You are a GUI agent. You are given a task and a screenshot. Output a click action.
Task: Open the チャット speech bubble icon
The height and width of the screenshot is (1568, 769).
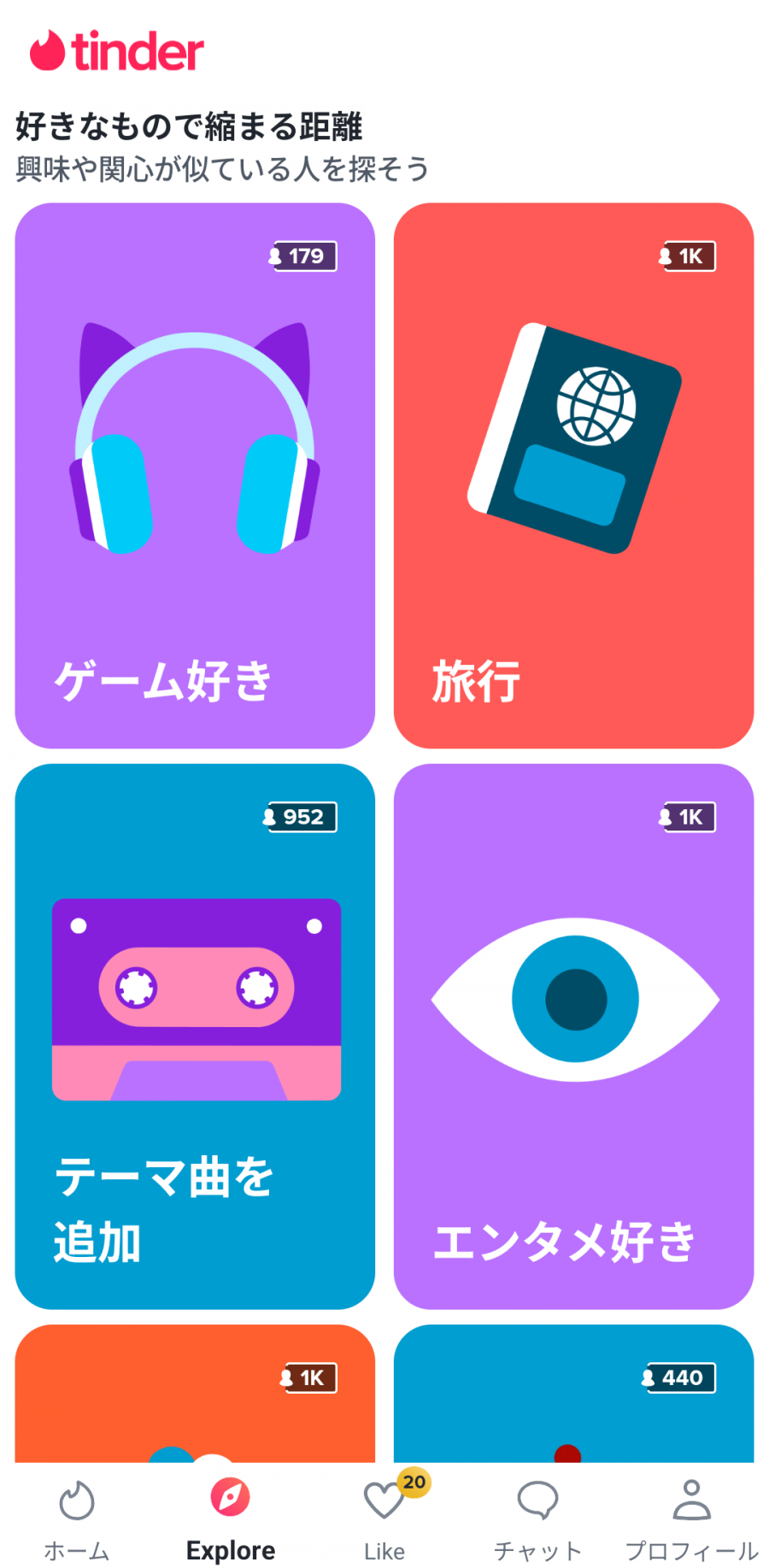click(x=537, y=1498)
